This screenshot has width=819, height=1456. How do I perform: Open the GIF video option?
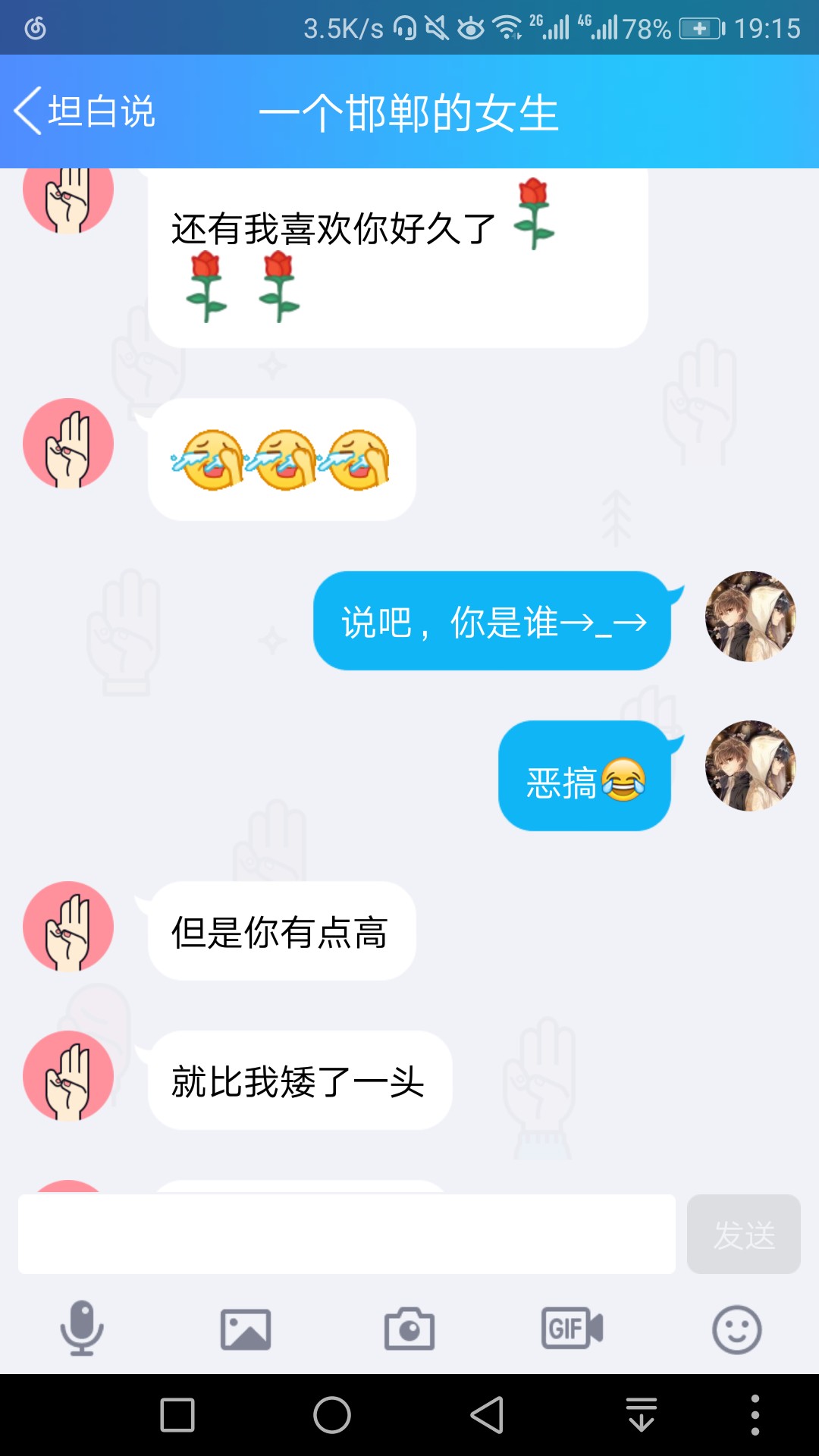[573, 1329]
